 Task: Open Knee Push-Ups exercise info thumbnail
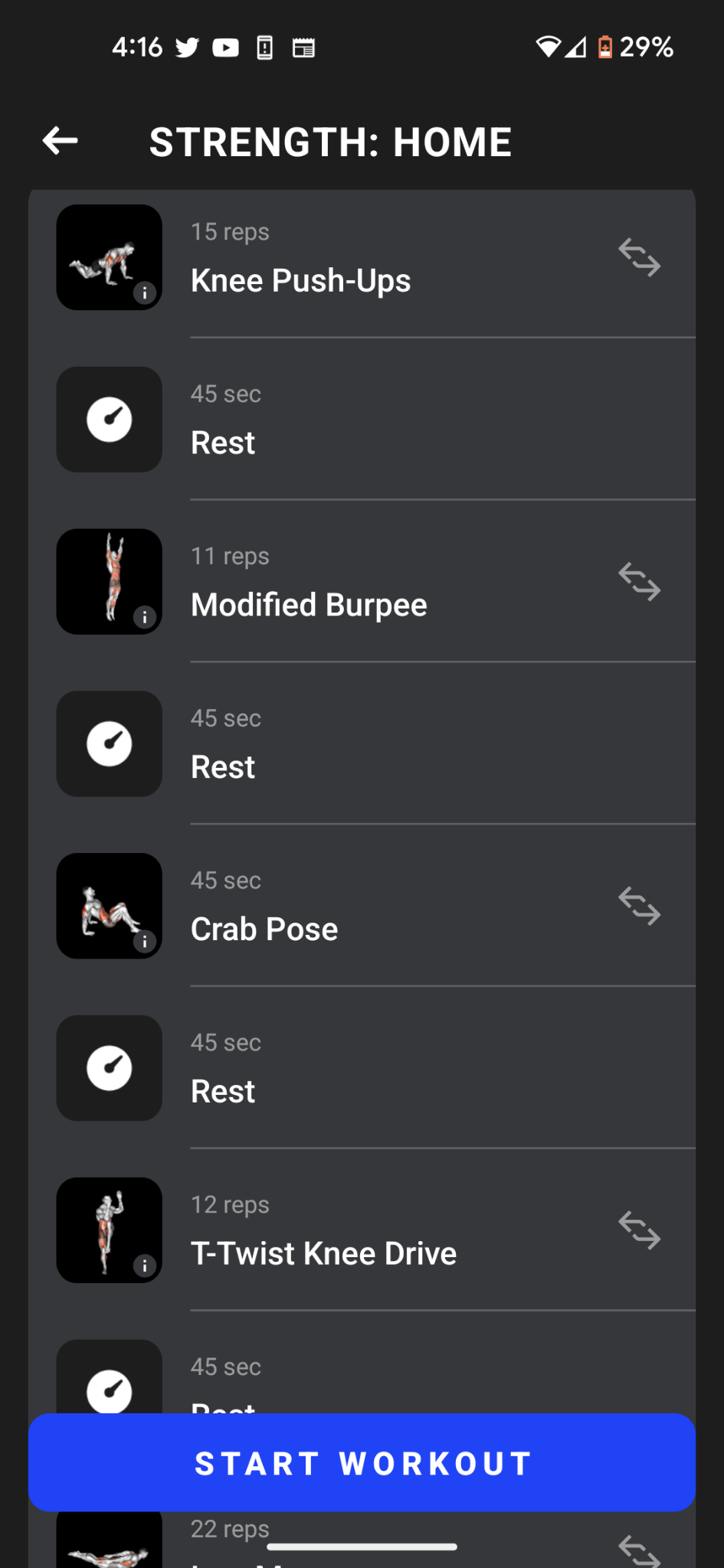110,257
